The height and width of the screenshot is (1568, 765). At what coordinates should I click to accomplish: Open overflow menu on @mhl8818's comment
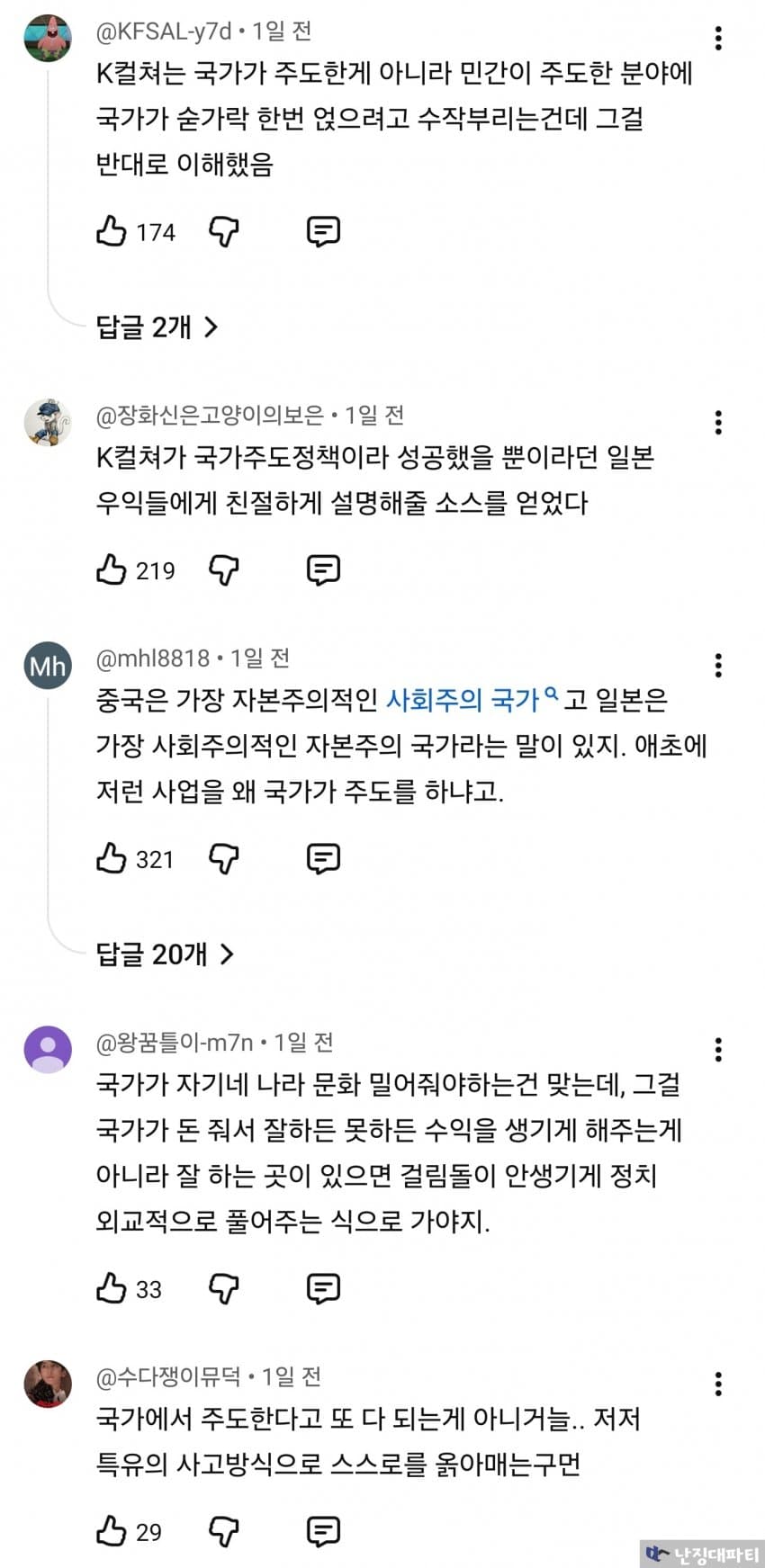[x=717, y=665]
